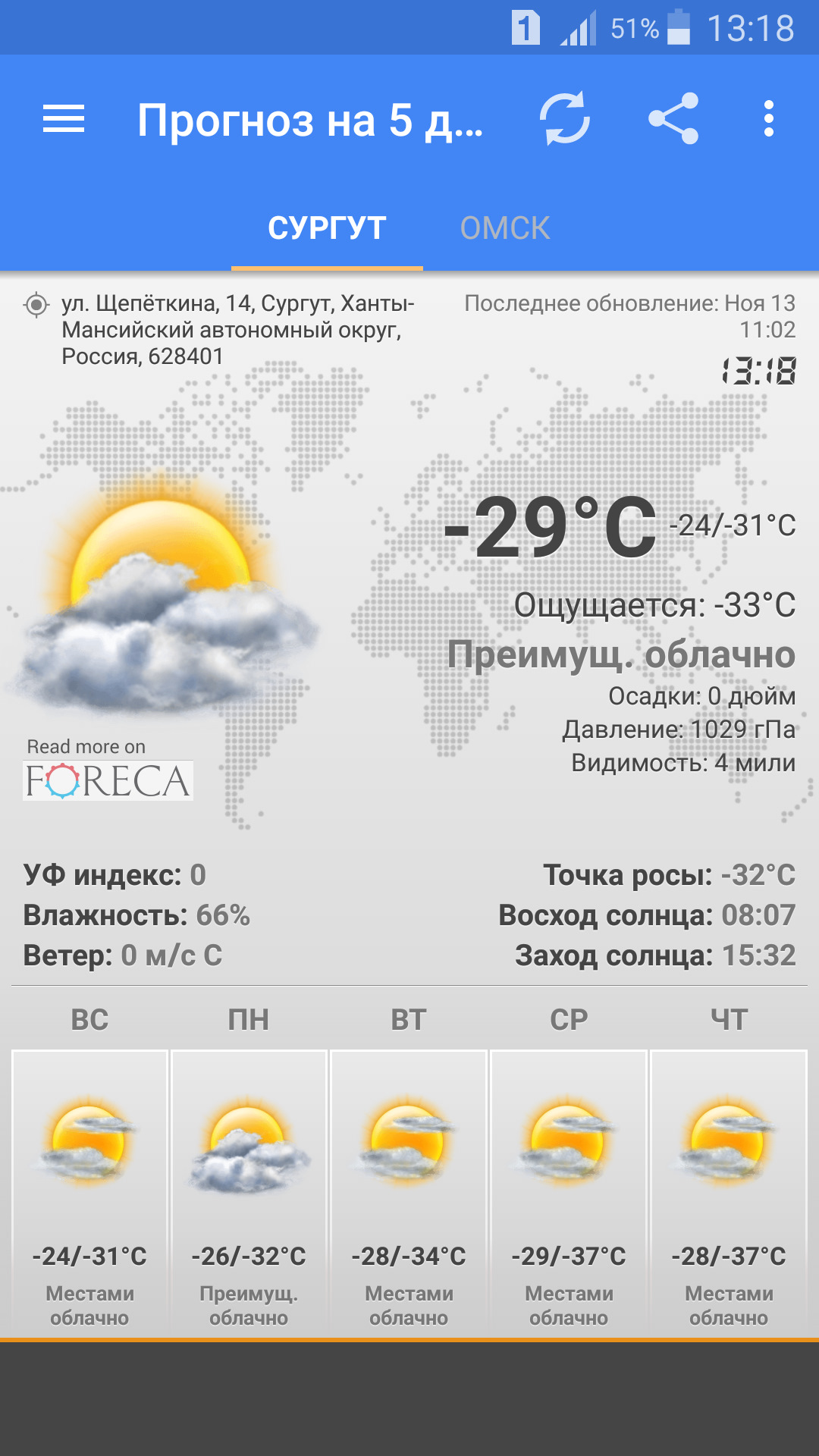Switch to the Омск city tab
This screenshot has height=1456, width=819.
click(x=505, y=228)
